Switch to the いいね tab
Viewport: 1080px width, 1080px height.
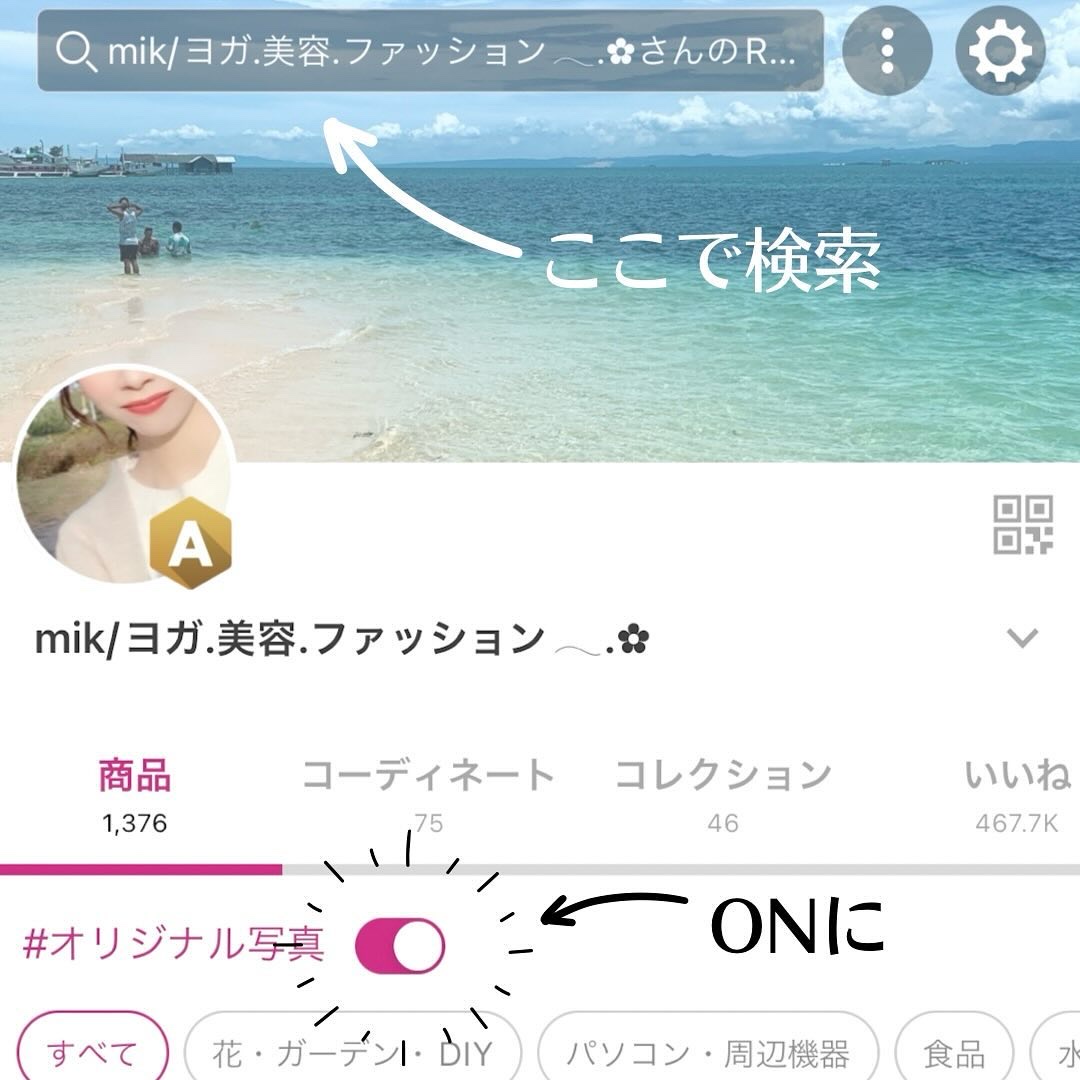tap(1017, 790)
